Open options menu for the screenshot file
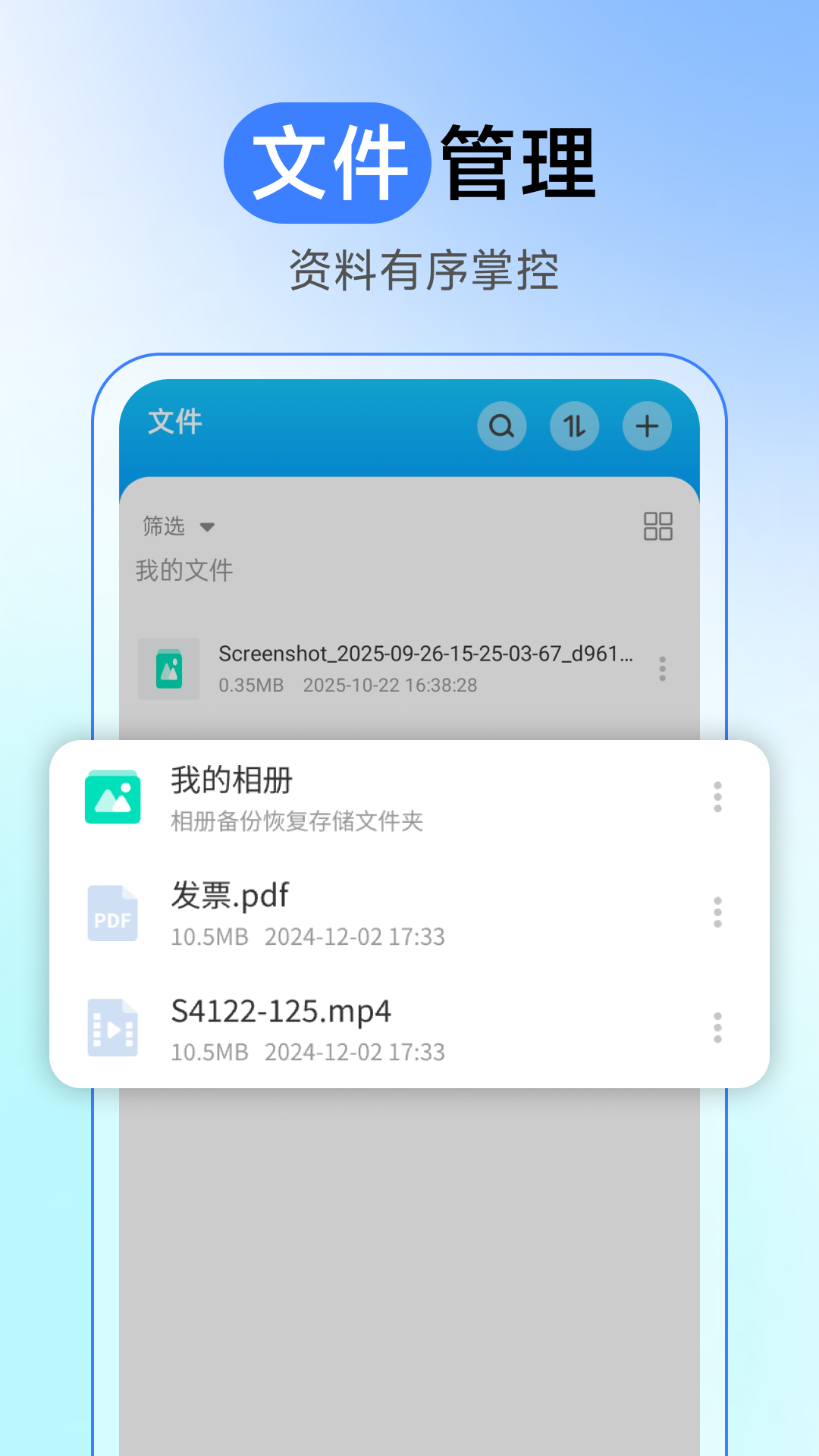The width and height of the screenshot is (819, 1456). click(x=661, y=669)
